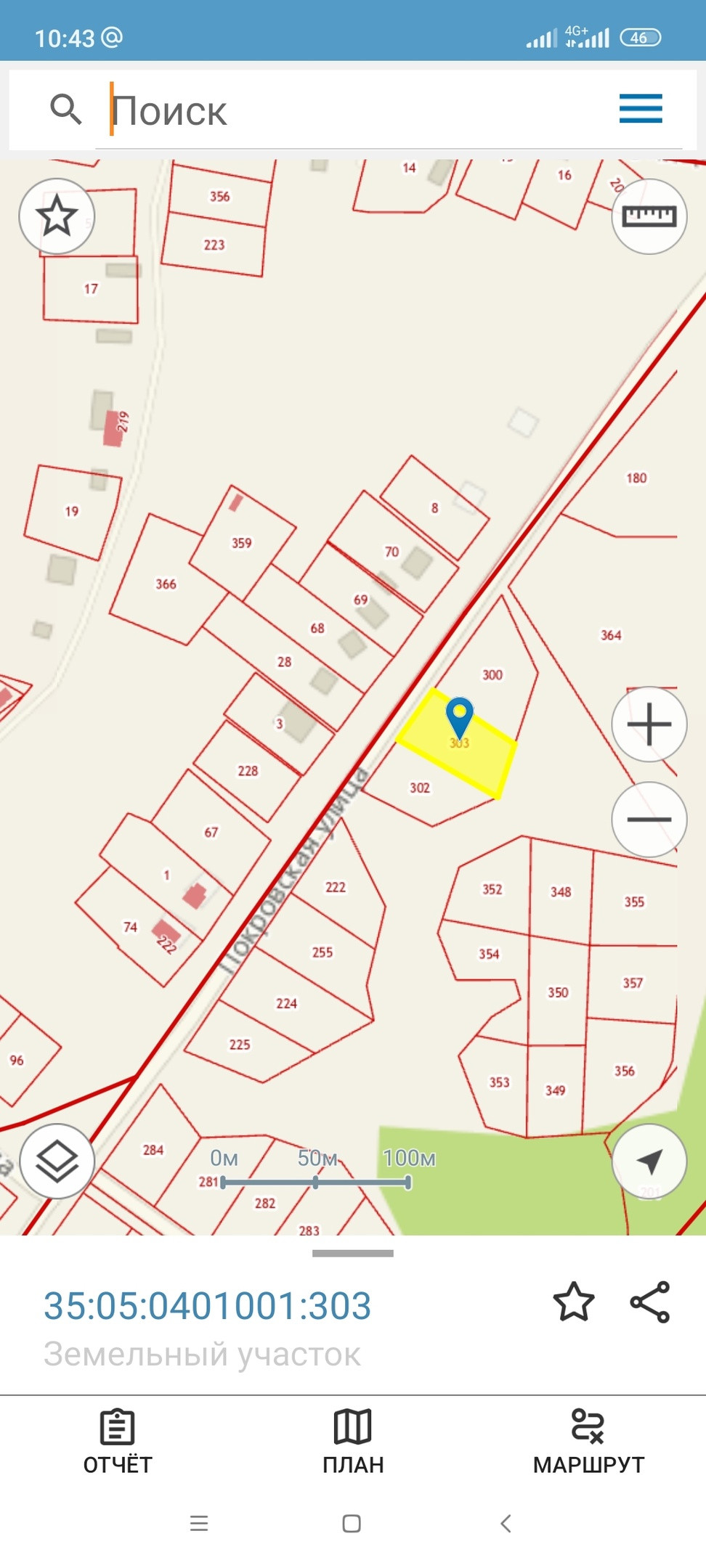Image resolution: width=706 pixels, height=1568 pixels.
Task: Share the selected land parcel
Action: (649, 1302)
